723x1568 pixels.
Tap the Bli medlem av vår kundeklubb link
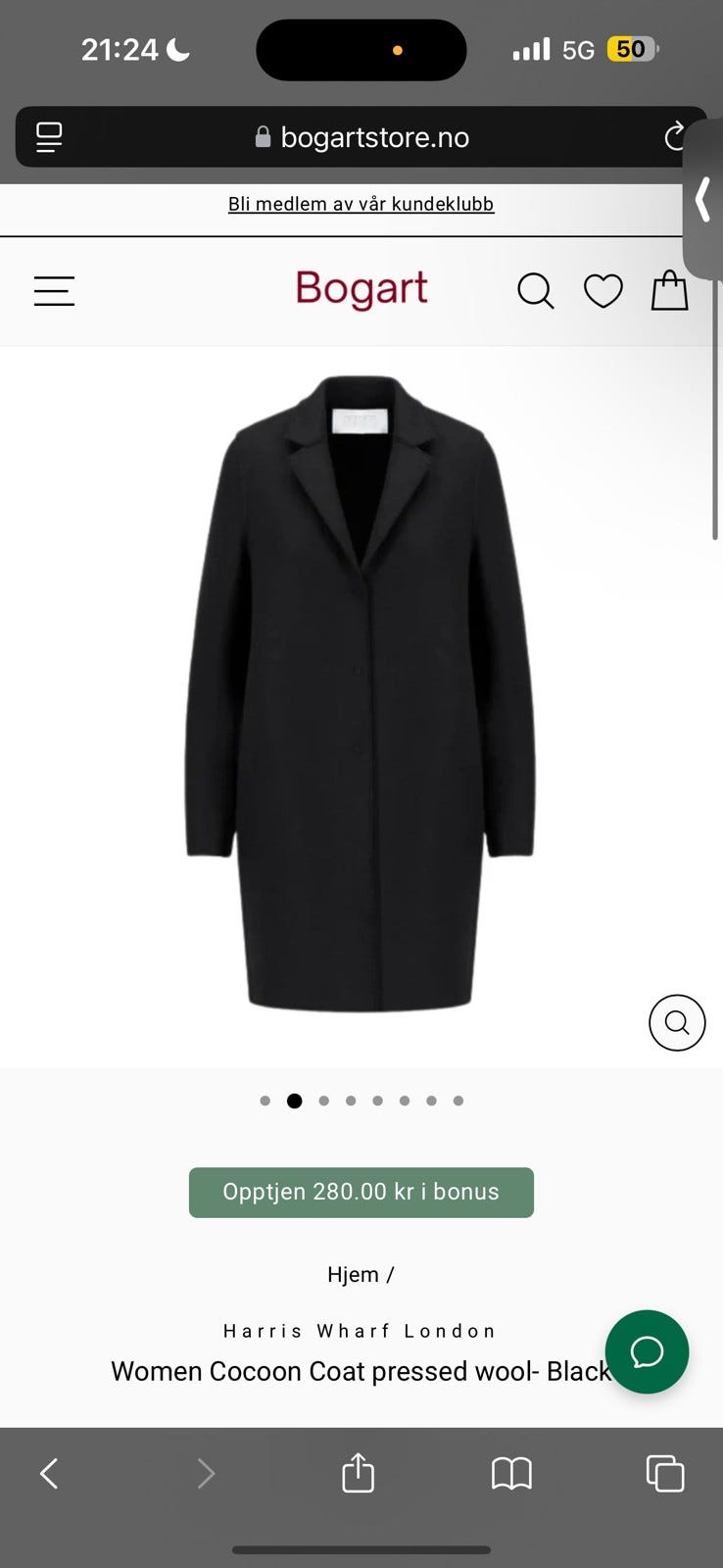pyautogui.click(x=361, y=204)
